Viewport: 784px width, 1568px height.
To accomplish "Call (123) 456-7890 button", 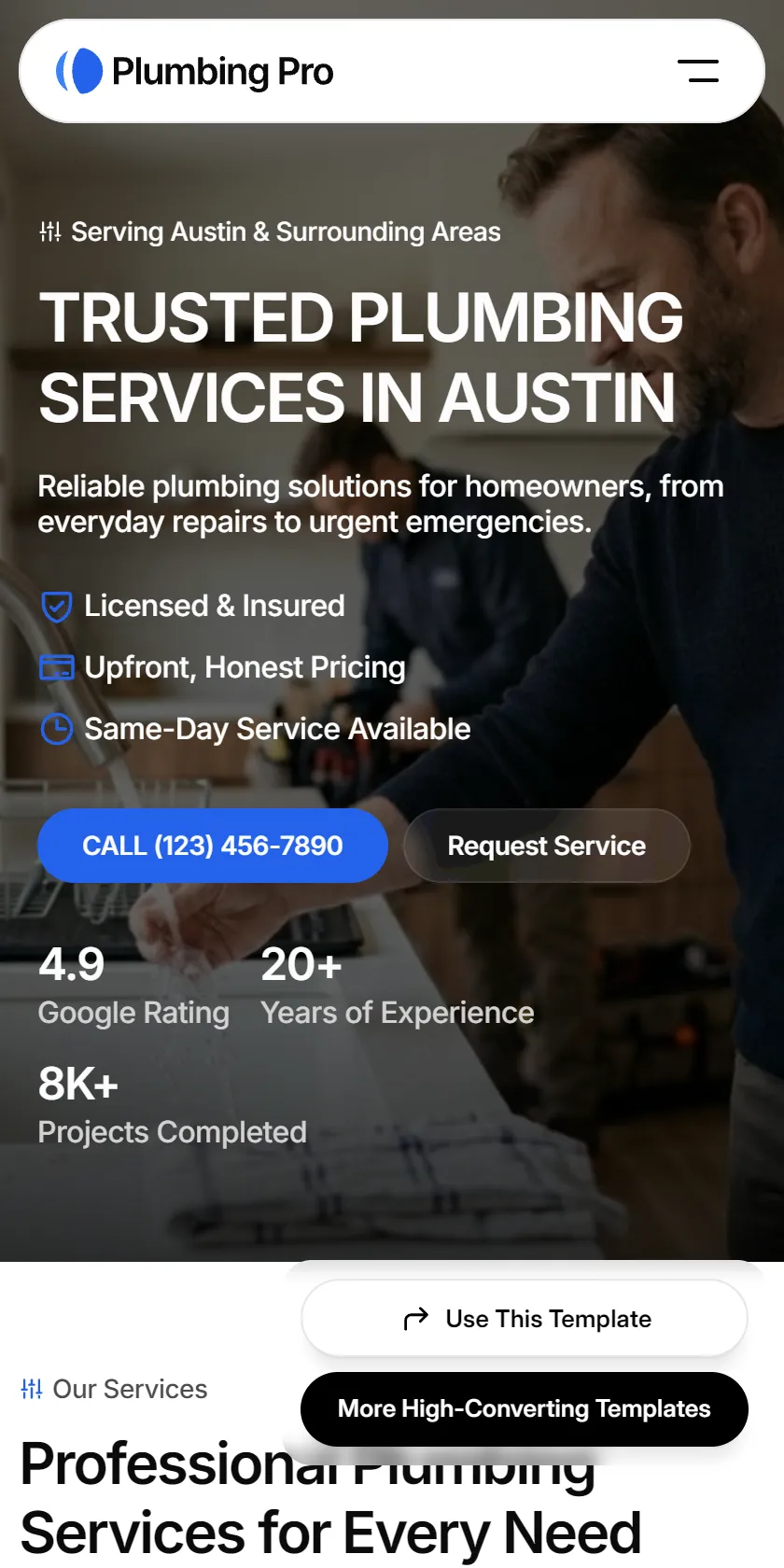I will point(213,846).
